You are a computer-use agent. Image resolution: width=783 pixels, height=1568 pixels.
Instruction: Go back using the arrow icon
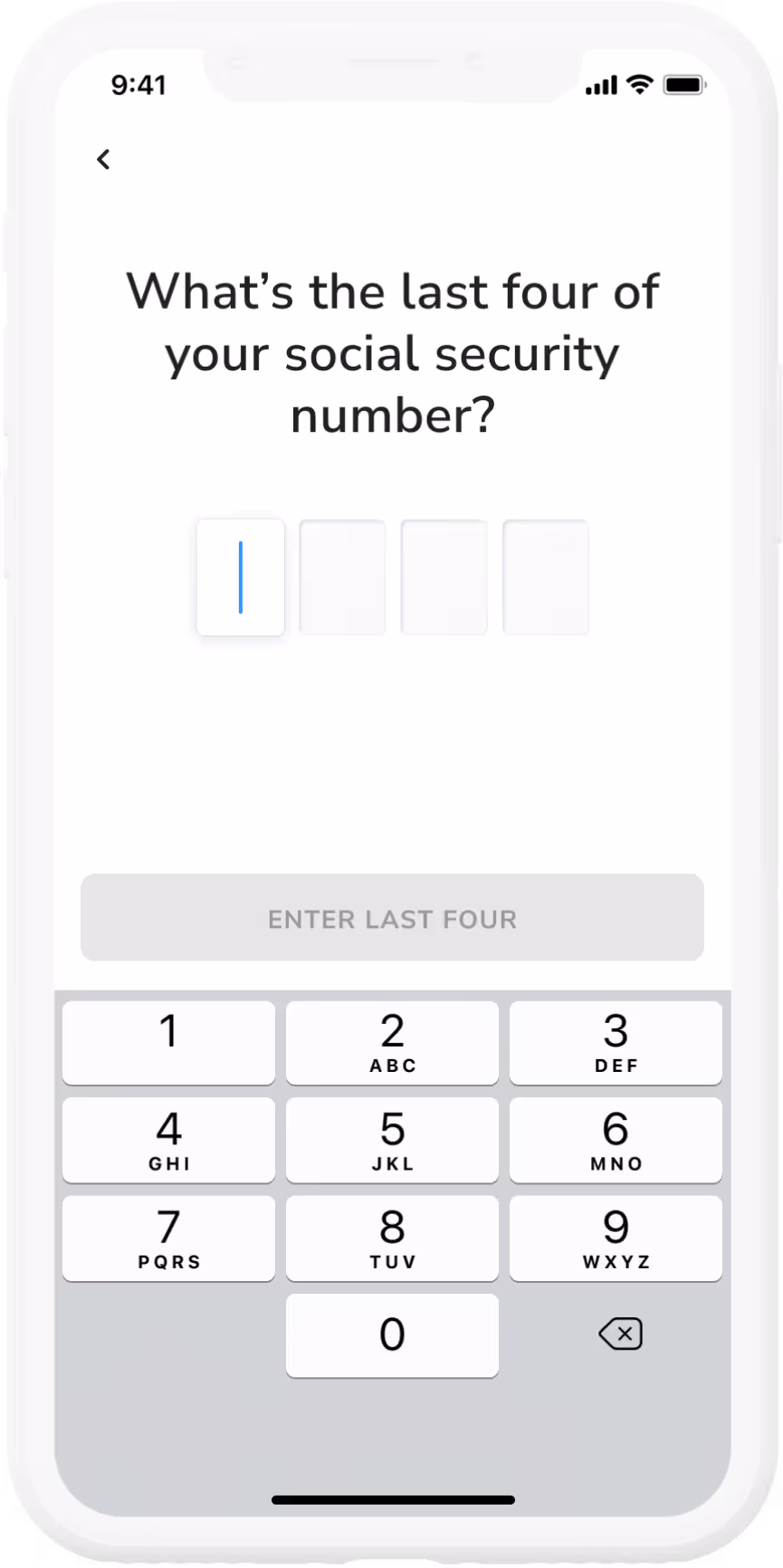pyautogui.click(x=104, y=159)
